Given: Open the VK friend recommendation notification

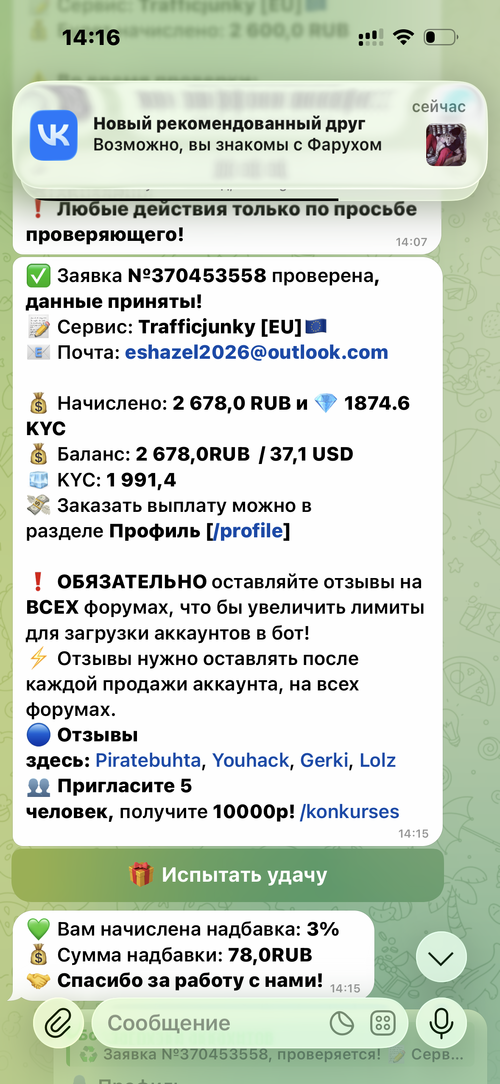Looking at the screenshot, I should (250, 135).
